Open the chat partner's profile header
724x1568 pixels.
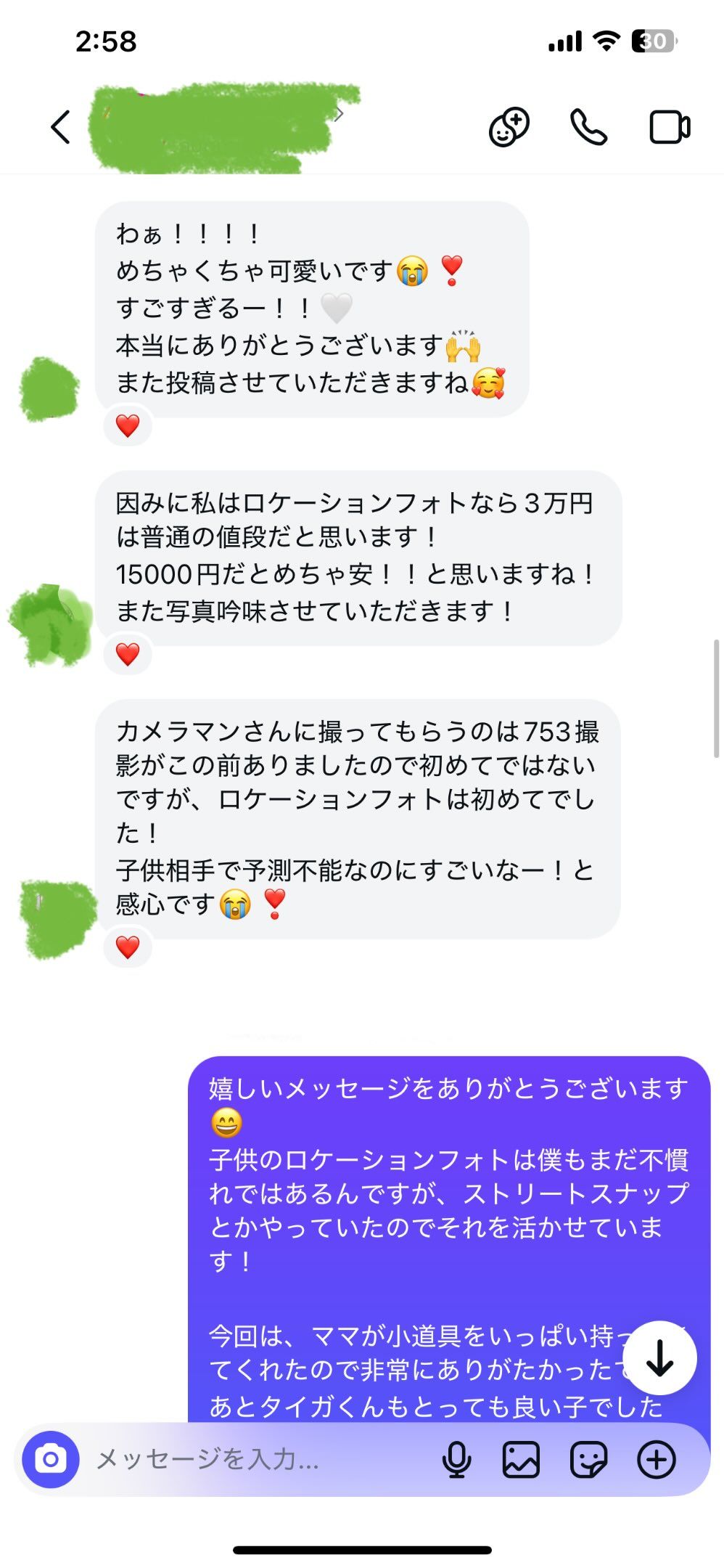pyautogui.click(x=218, y=128)
